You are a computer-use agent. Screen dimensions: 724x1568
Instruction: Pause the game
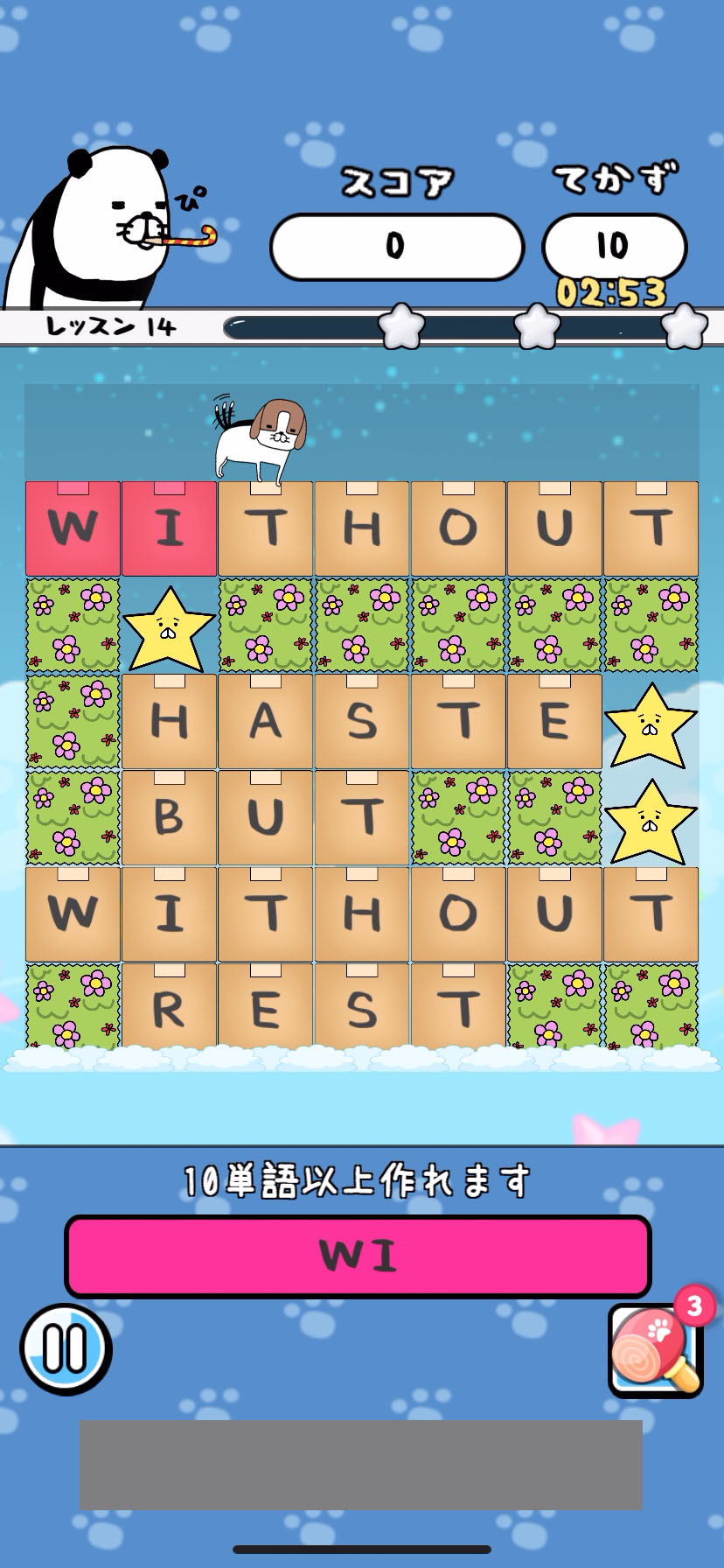click(66, 1348)
